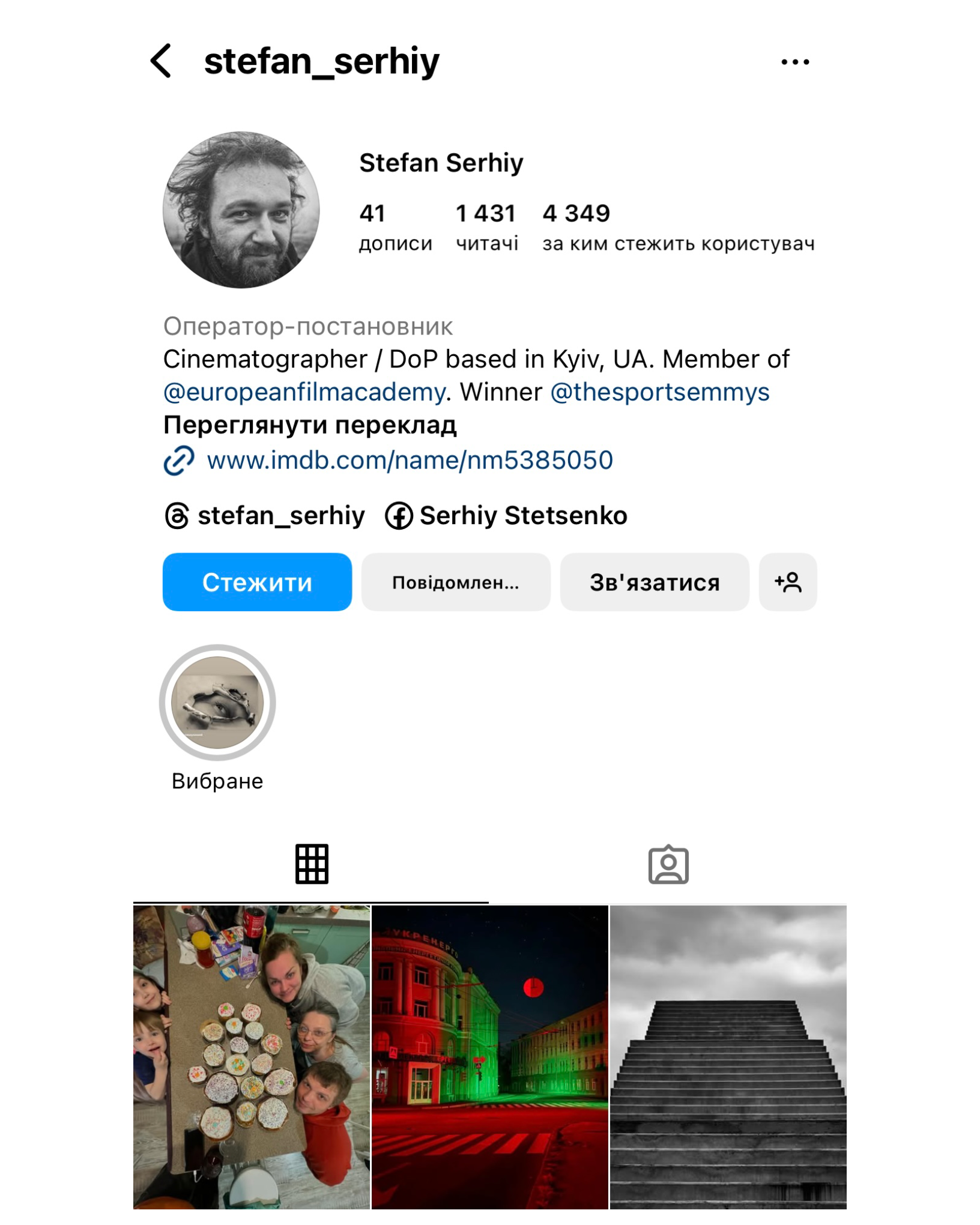Image resolution: width=980 pixels, height=1225 pixels.
Task: Open the three-dot options menu
Action: coord(794,62)
